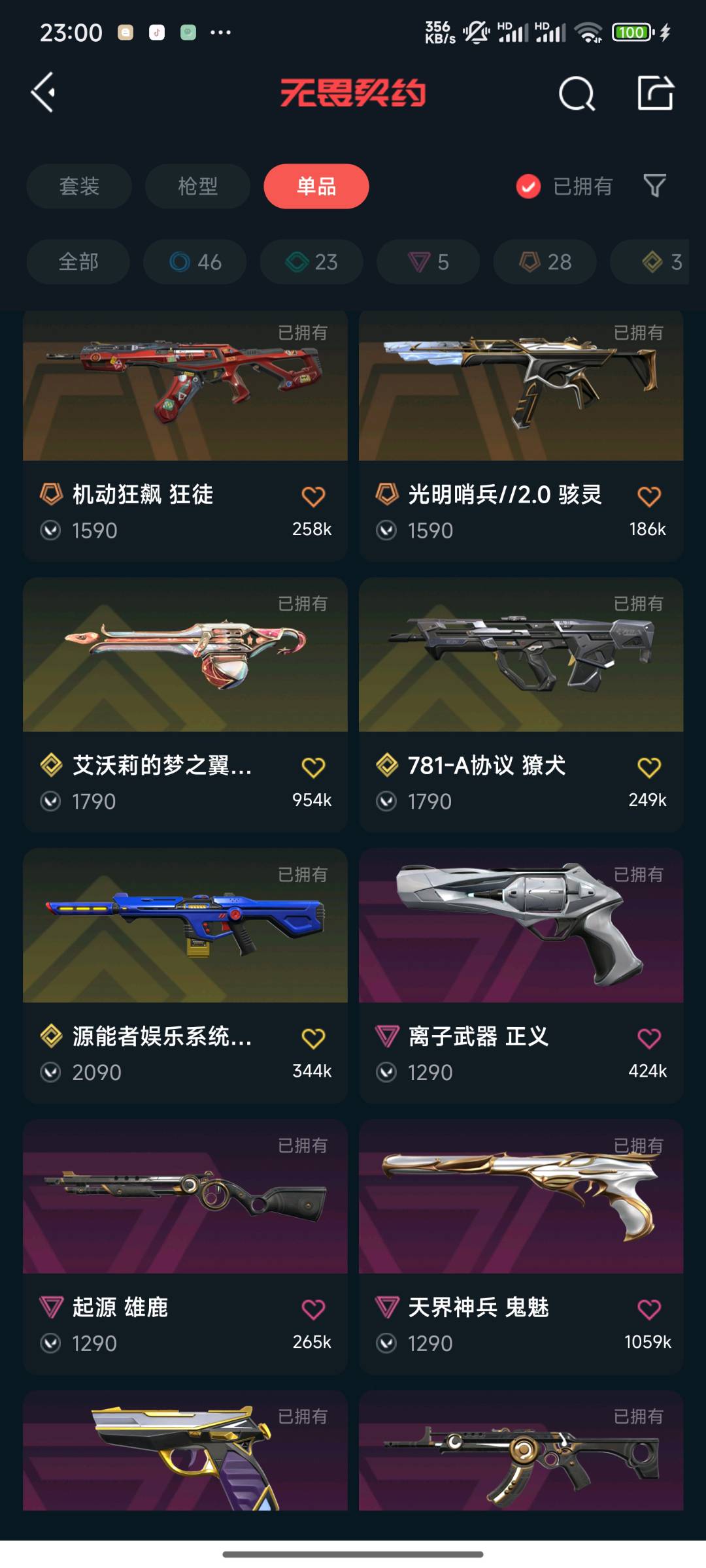
Task: Open the search function
Action: 576,92
